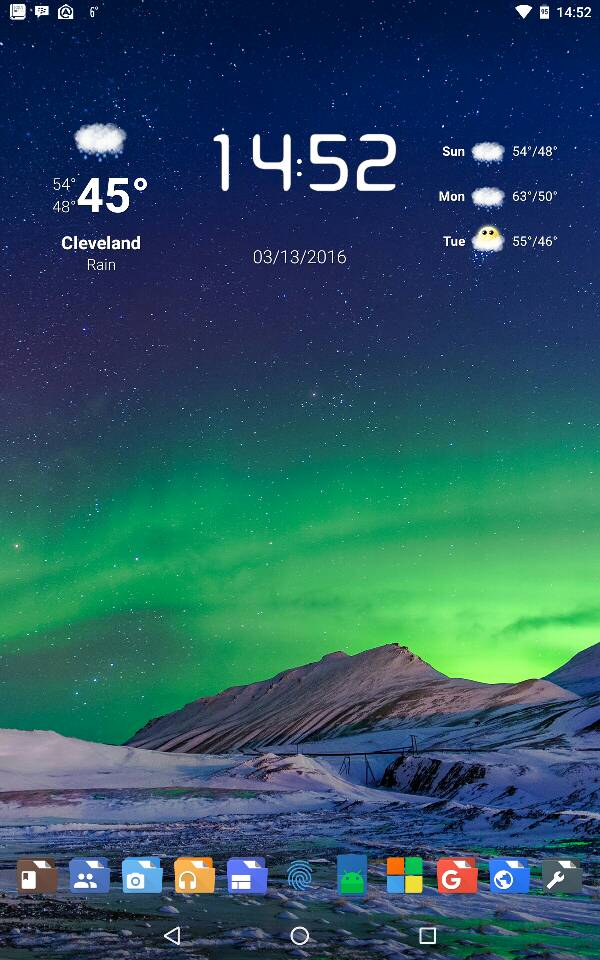
Task: Go back using the navigation bar
Action: click(x=172, y=936)
